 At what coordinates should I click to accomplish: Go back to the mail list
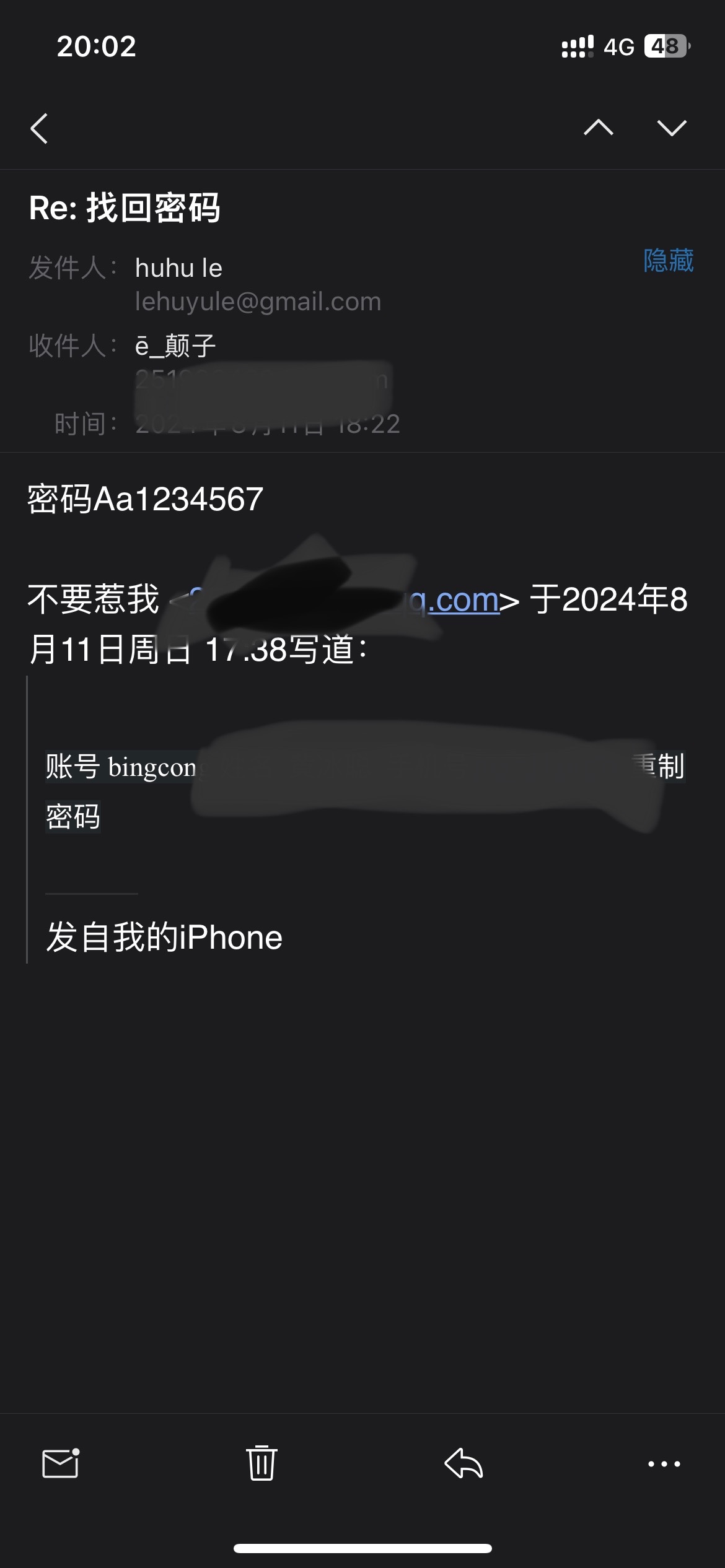(40, 129)
